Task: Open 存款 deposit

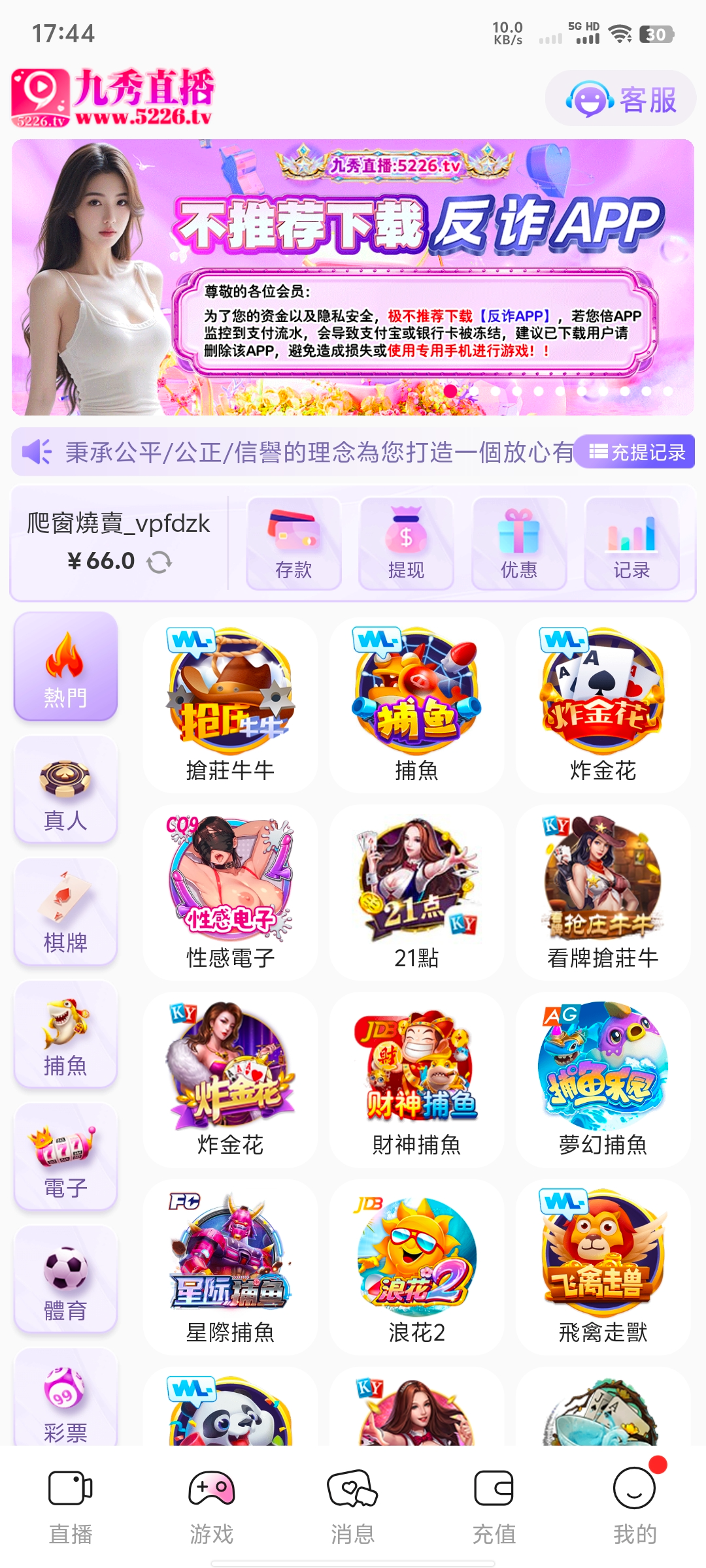Action: coord(294,544)
